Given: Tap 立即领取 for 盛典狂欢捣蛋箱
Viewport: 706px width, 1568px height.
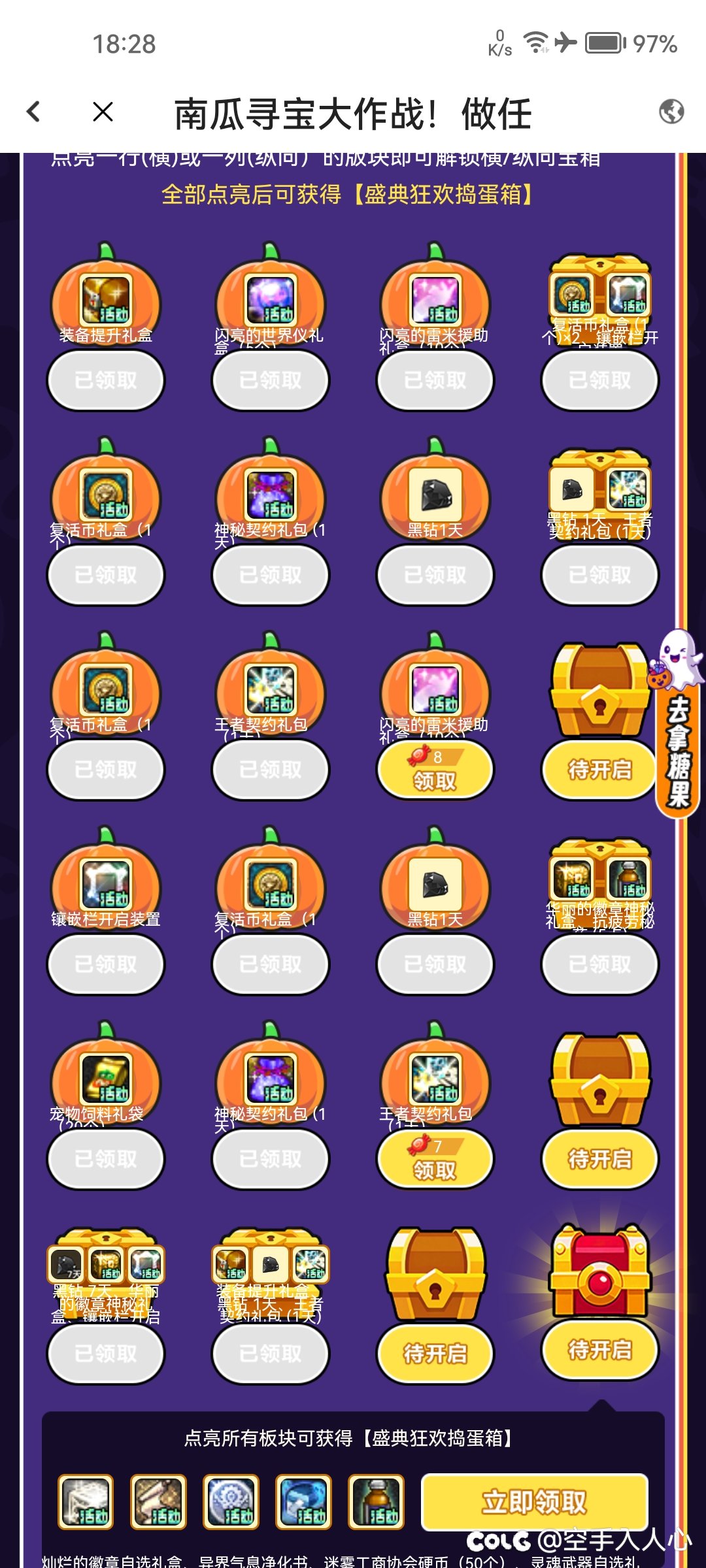Looking at the screenshot, I should coord(535,1501).
